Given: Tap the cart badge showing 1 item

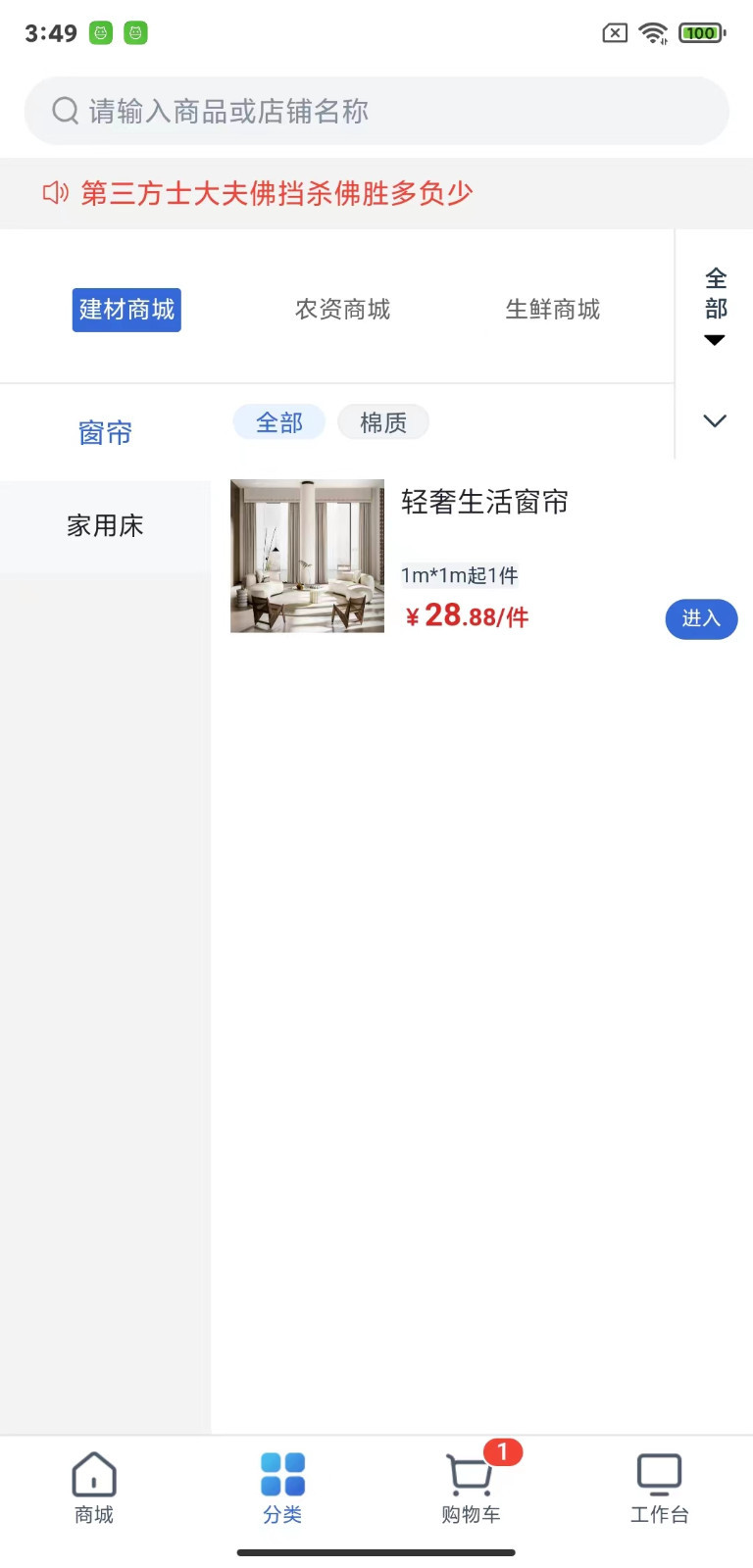Looking at the screenshot, I should point(502,1453).
